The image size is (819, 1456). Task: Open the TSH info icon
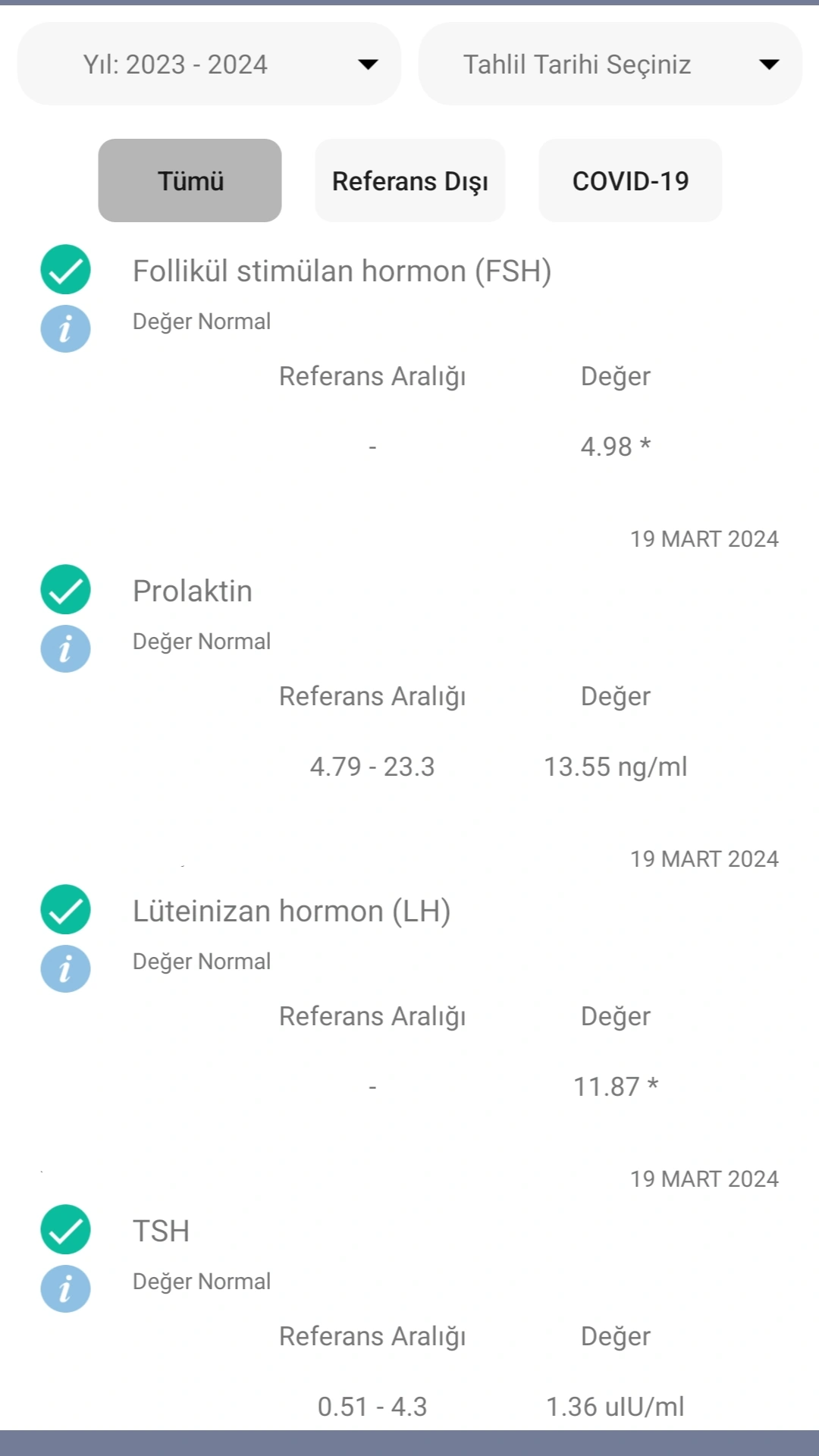point(65,1289)
